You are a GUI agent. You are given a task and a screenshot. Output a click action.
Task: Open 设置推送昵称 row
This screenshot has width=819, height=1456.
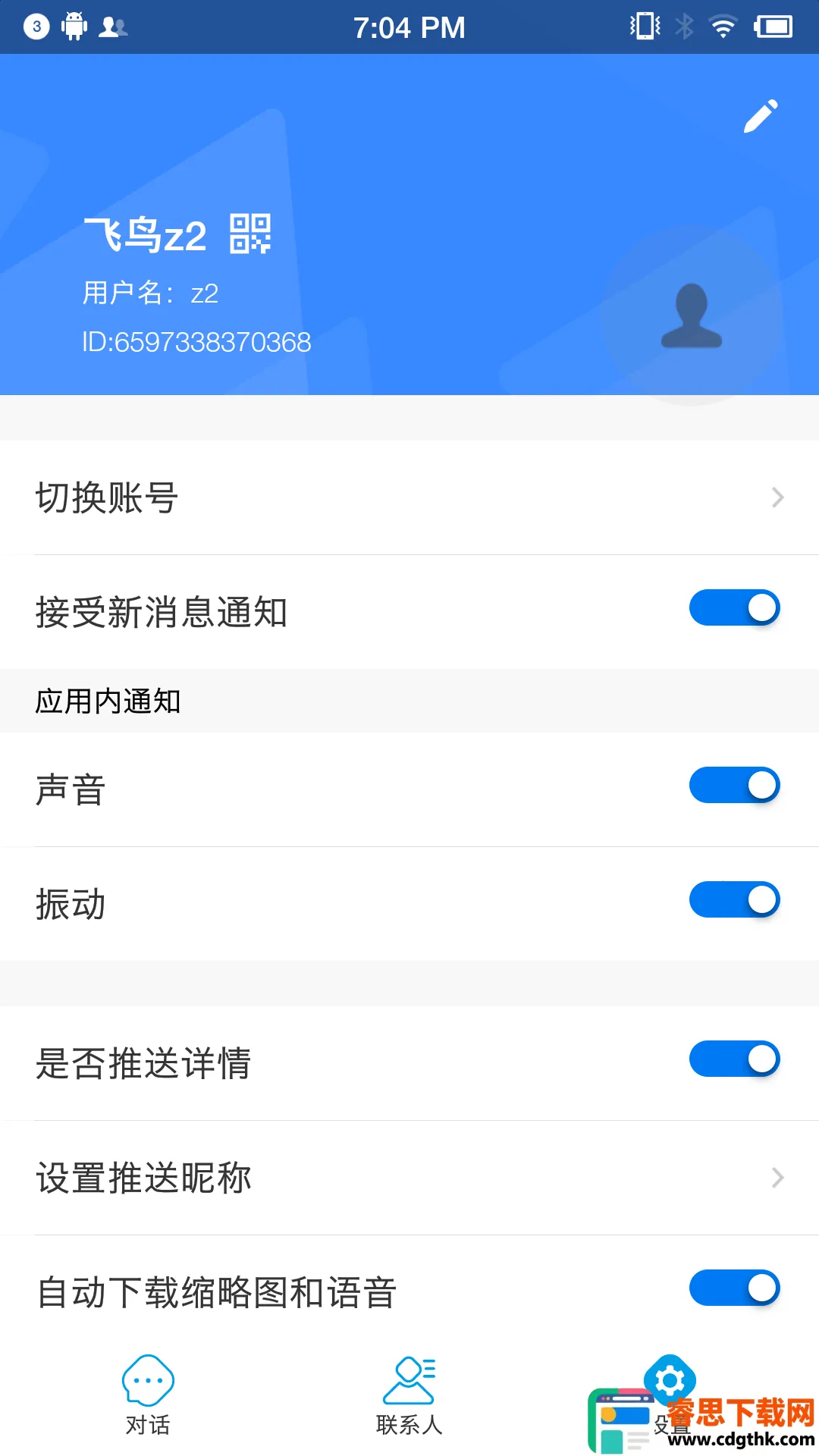click(409, 1178)
